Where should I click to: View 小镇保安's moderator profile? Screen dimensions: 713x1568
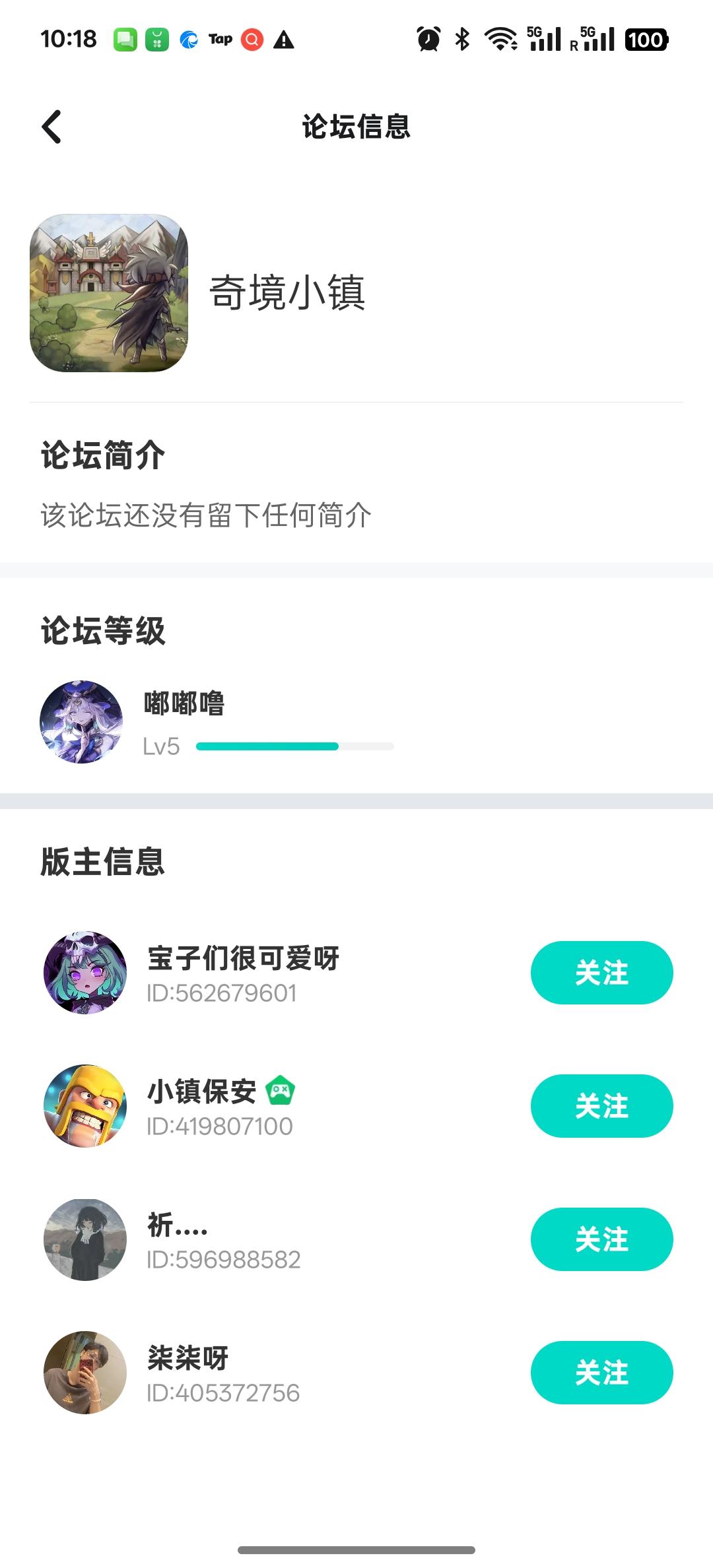(85, 1106)
